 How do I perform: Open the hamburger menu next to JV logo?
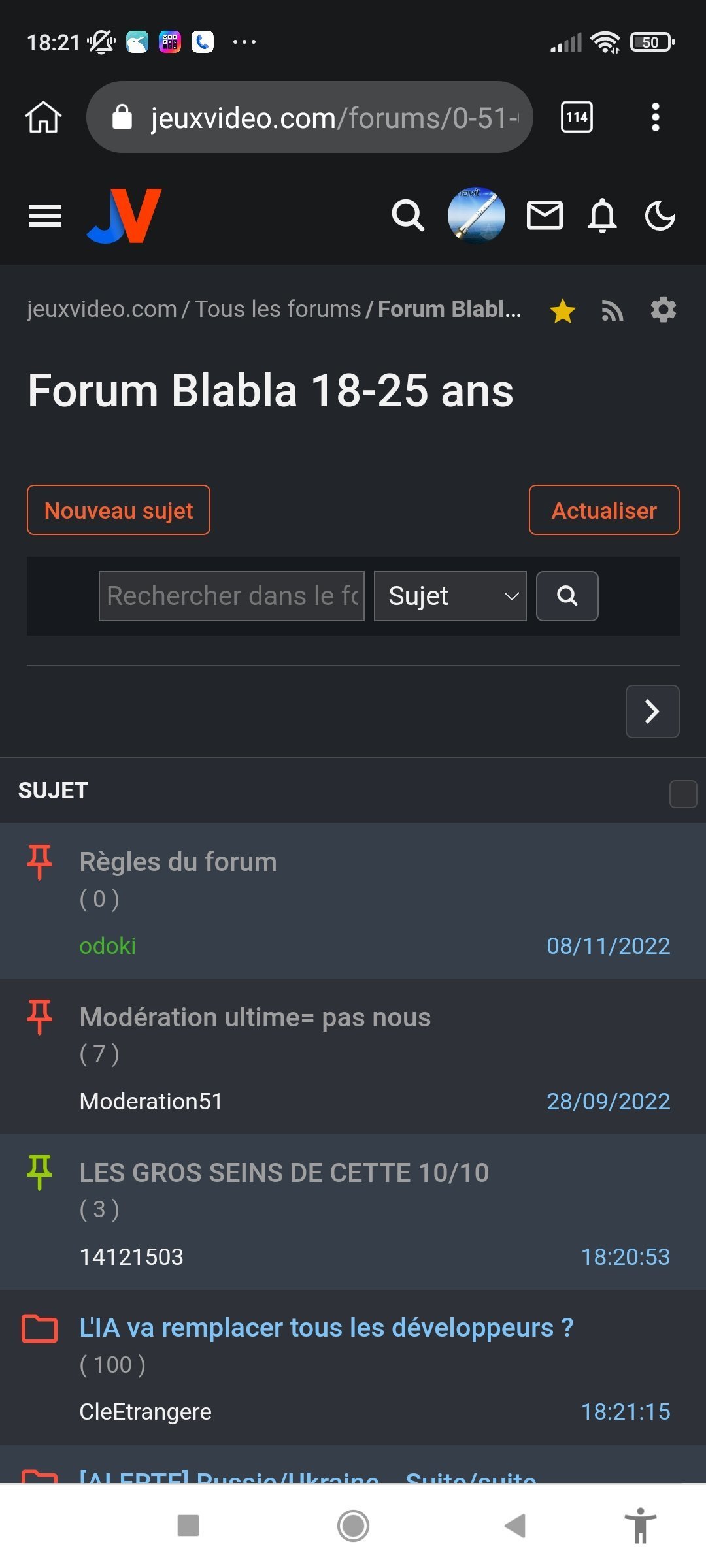pyautogui.click(x=45, y=216)
